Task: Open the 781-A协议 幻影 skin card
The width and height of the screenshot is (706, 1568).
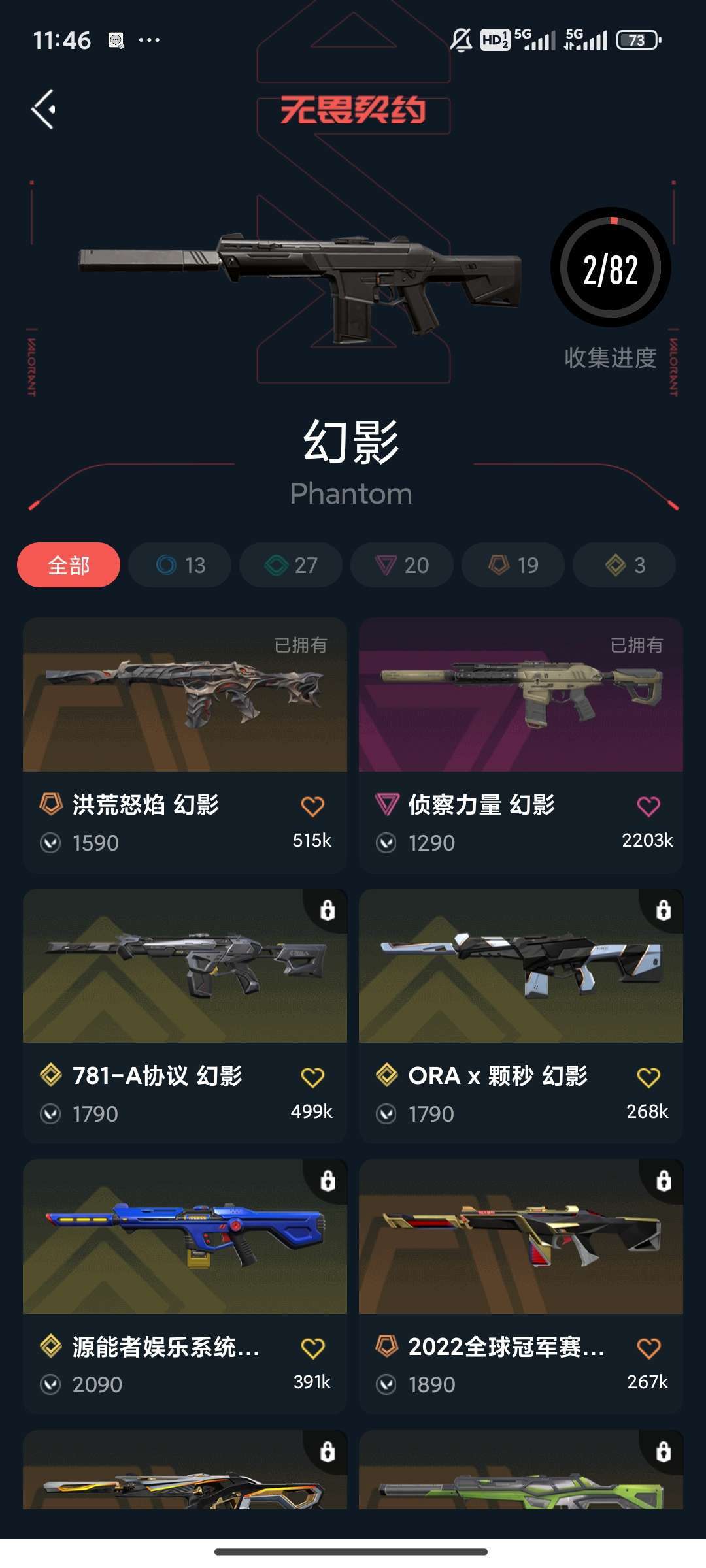Action: click(x=185, y=967)
